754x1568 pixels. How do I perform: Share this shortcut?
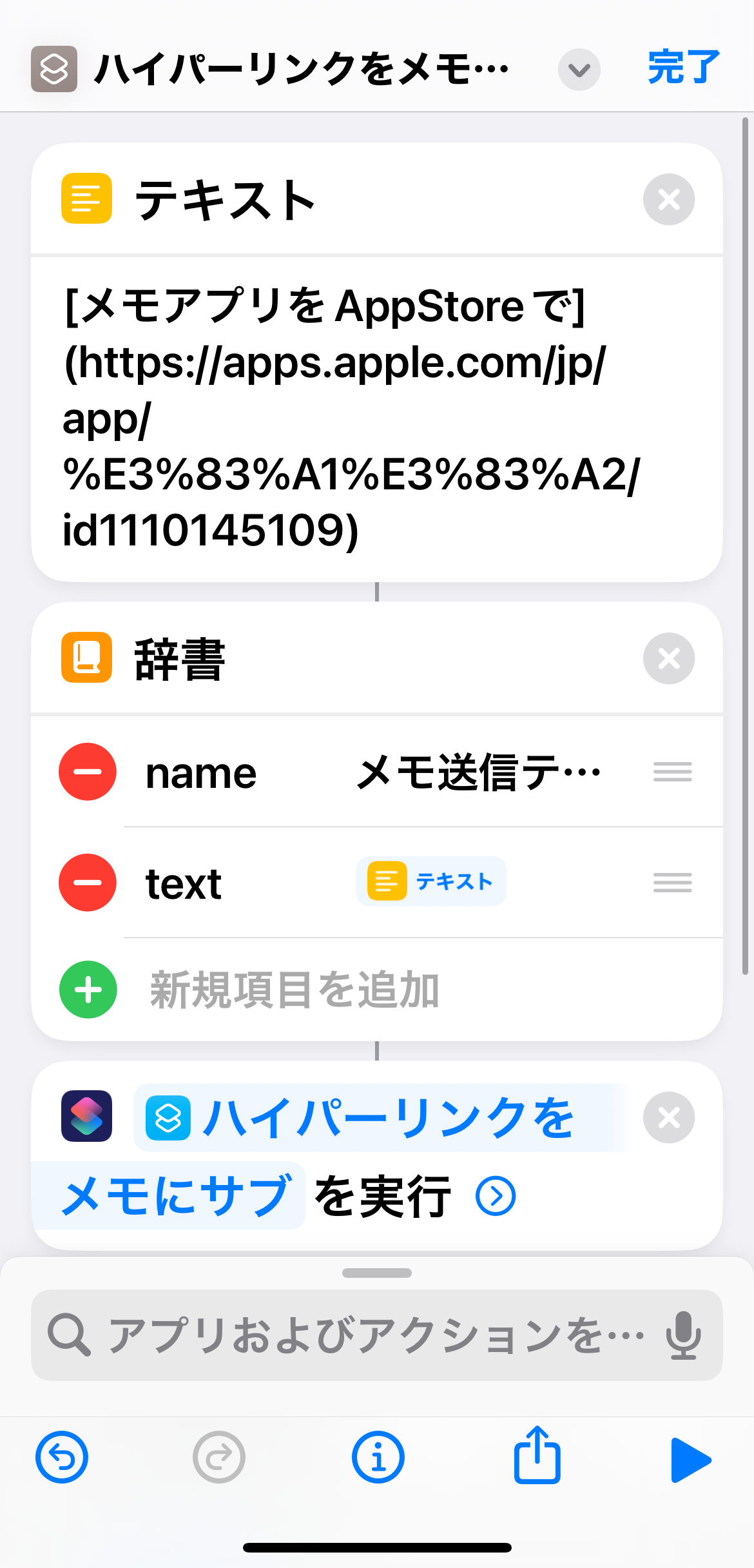coord(537,1455)
